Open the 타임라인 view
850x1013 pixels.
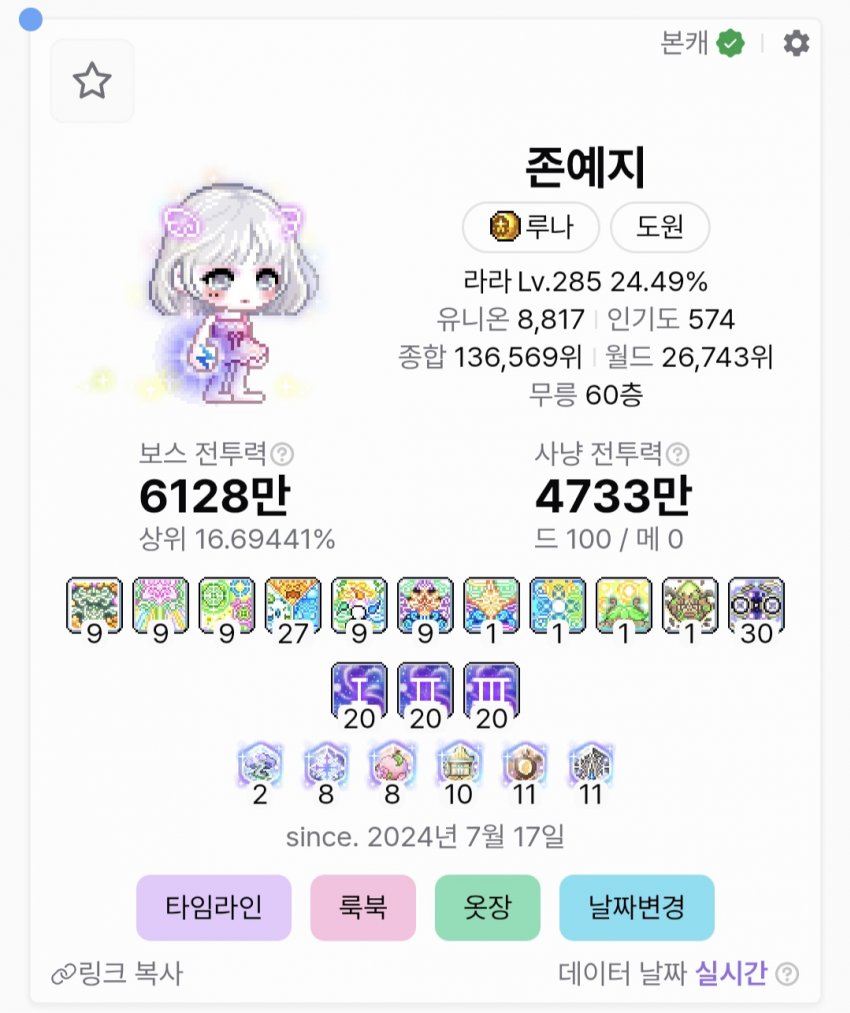214,908
